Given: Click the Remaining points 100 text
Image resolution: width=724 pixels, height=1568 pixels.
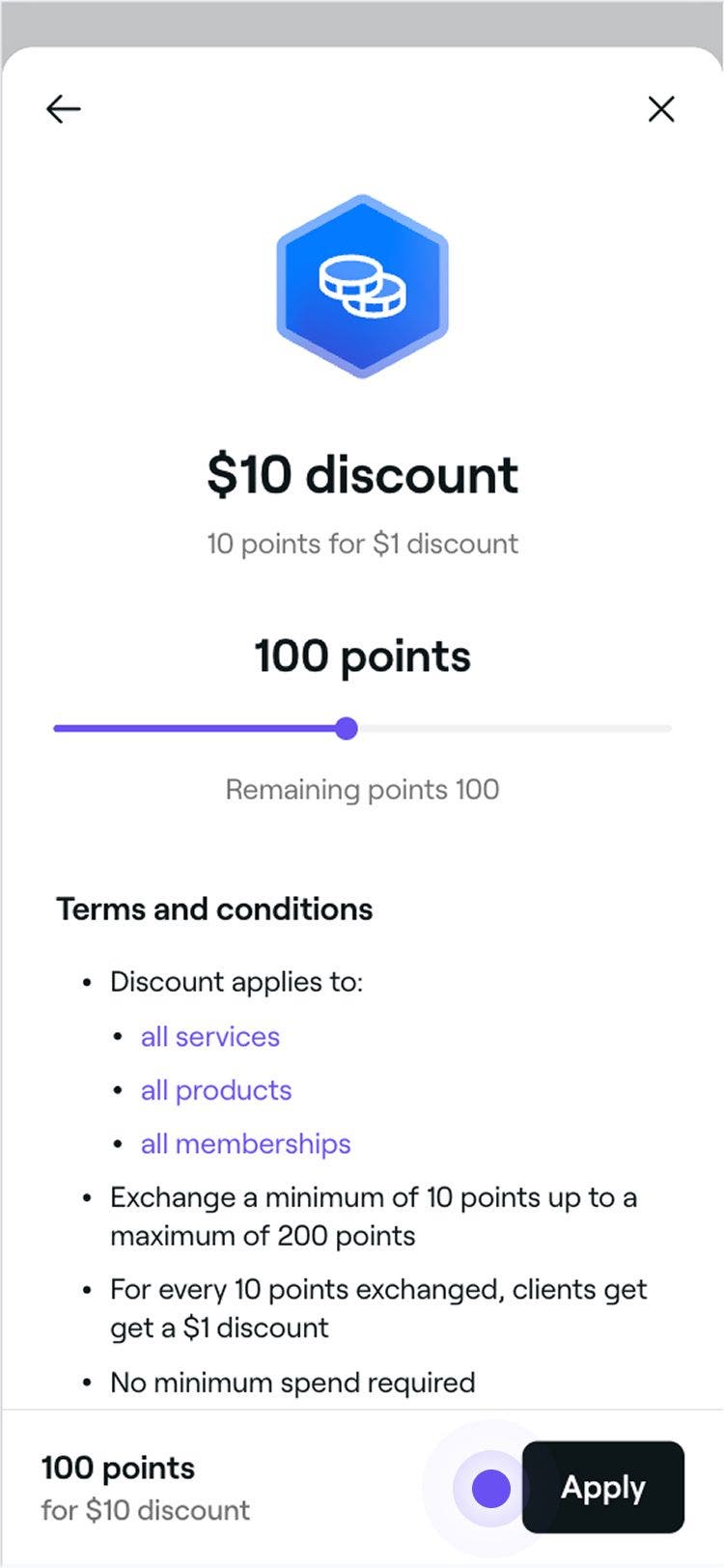Looking at the screenshot, I should pos(362,789).
